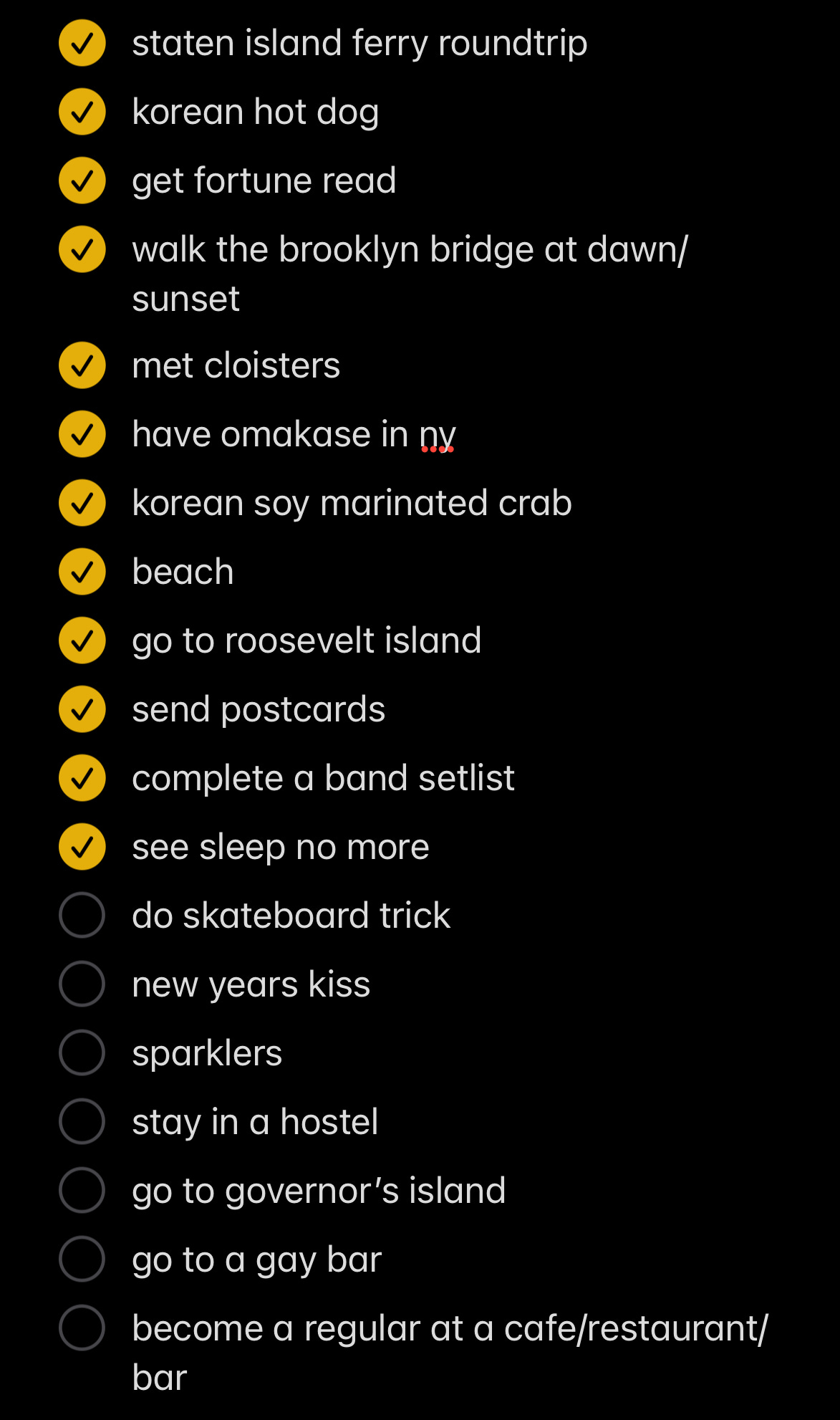Check the sparklers item
This screenshot has height=1420, width=840.
pos(82,1052)
